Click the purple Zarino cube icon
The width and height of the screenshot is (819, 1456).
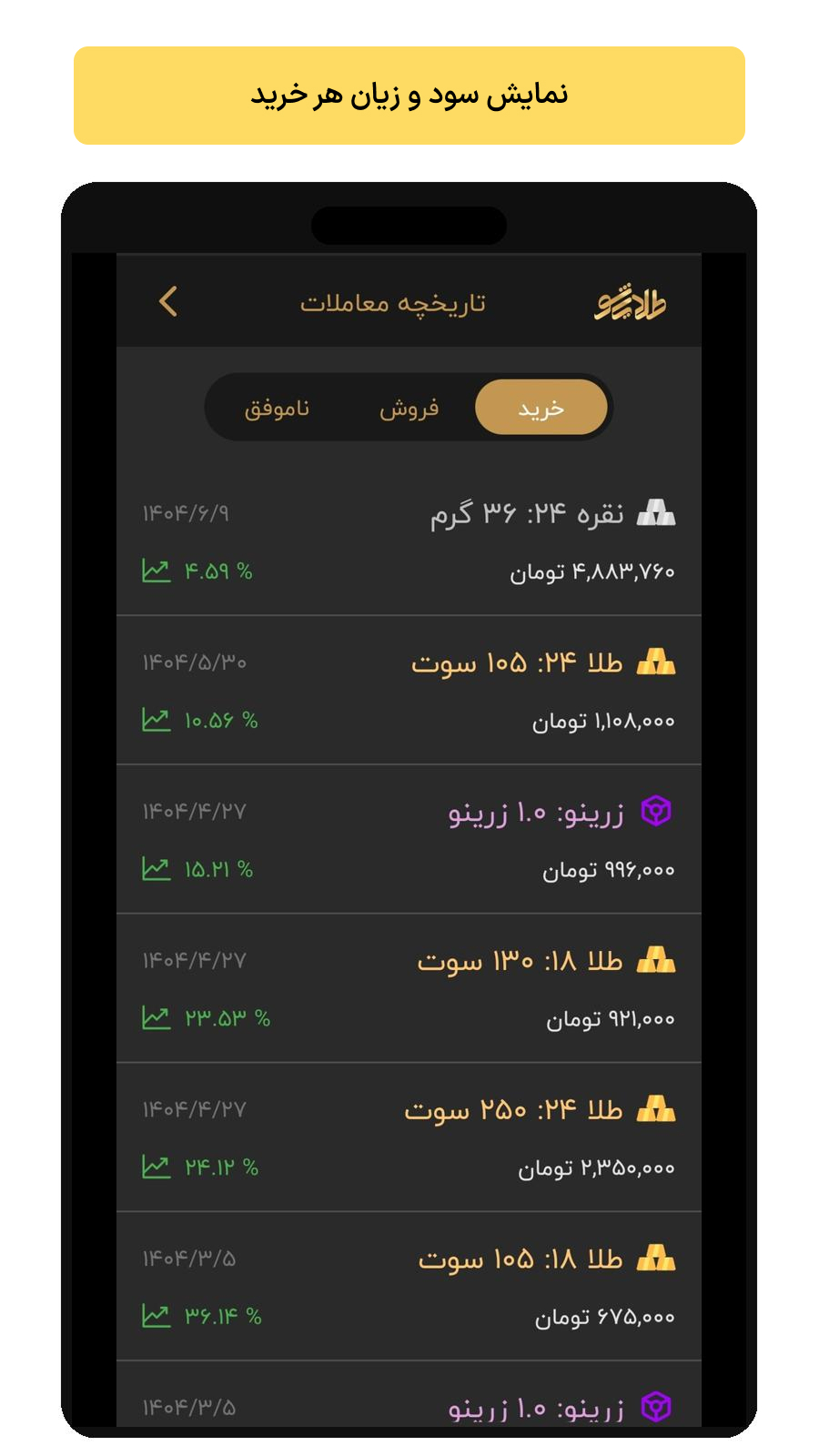coord(657,813)
